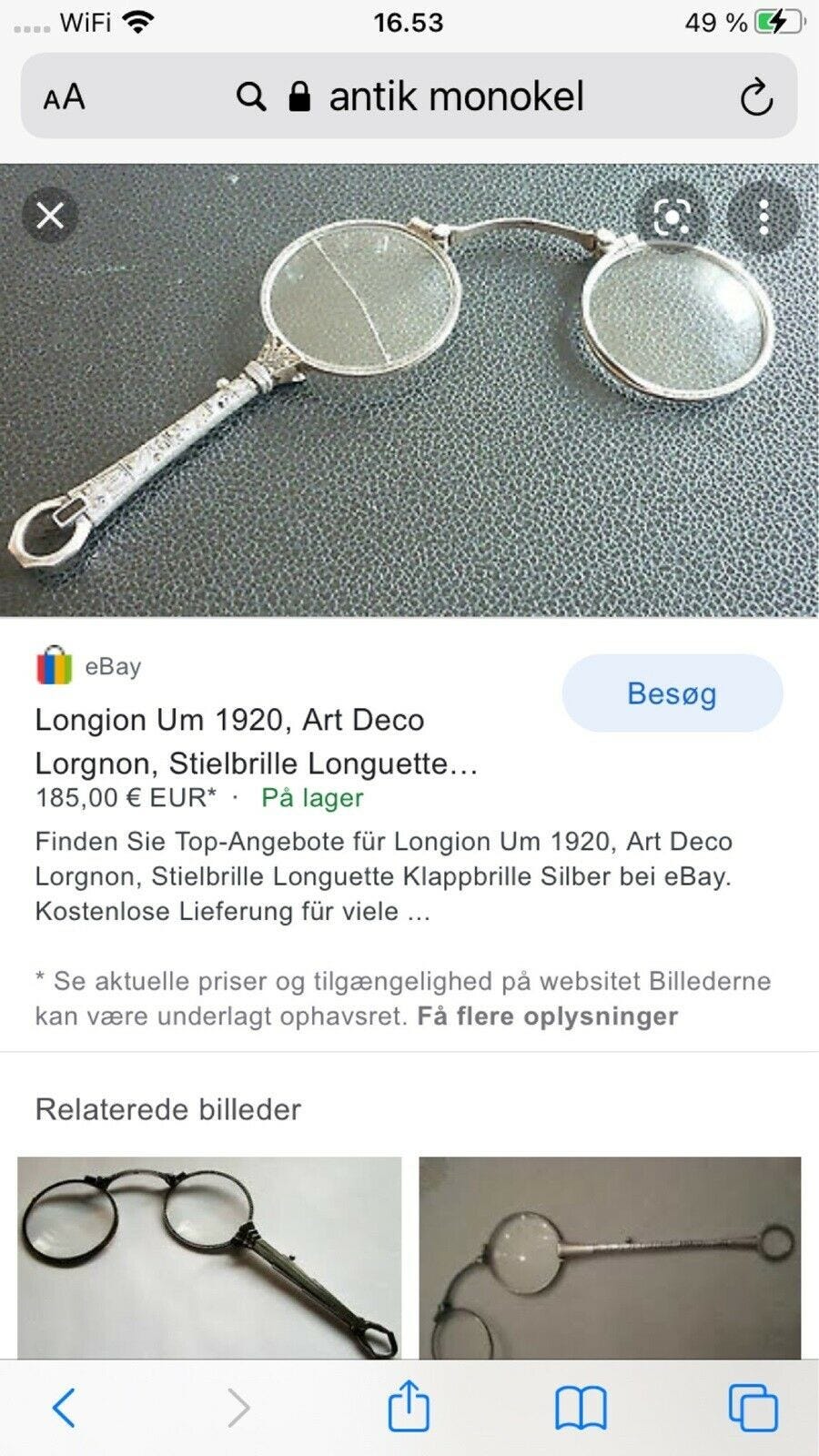Tap the search magnifier in address bar
The image size is (819, 1456).
(x=252, y=96)
